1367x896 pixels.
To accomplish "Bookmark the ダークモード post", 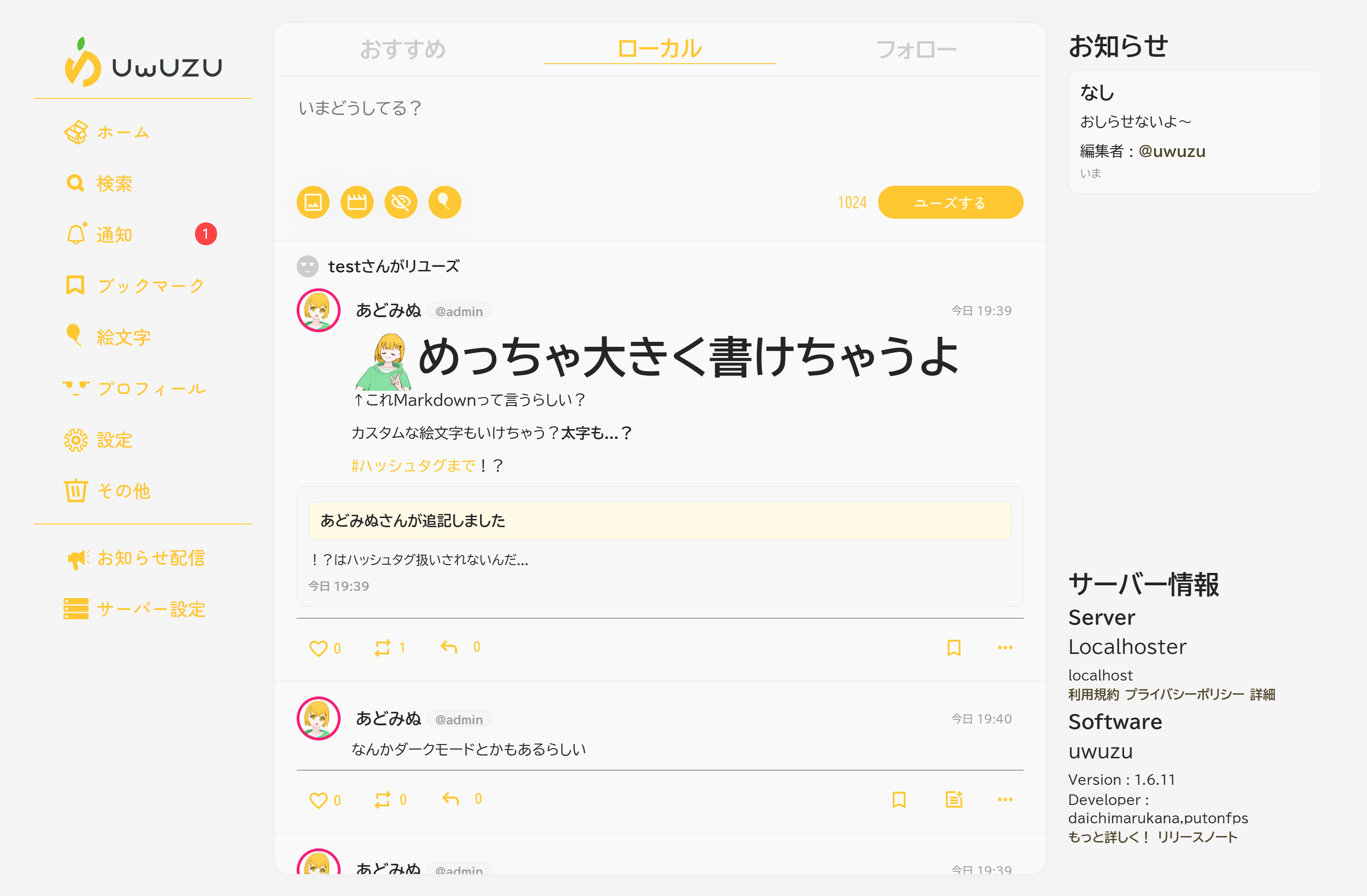I will (899, 799).
